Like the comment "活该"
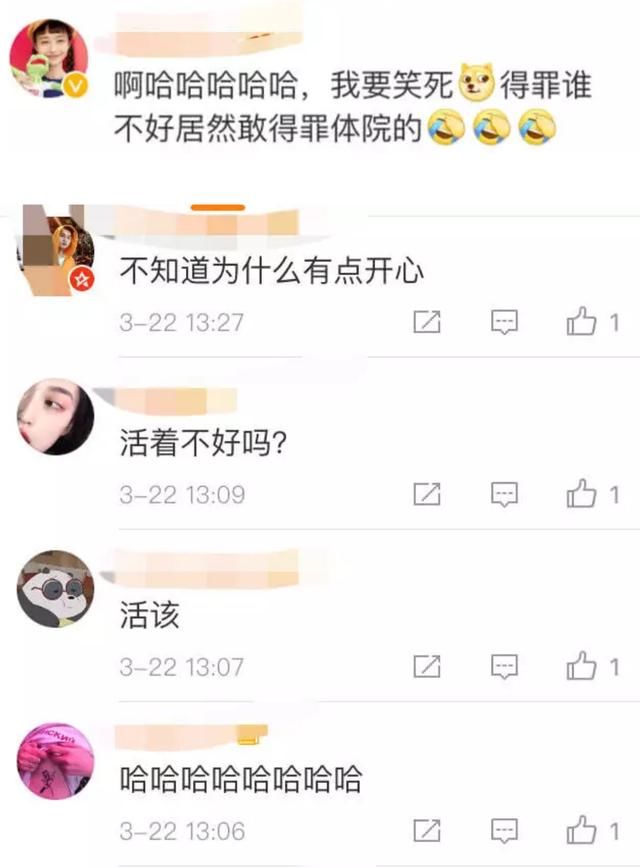 582,666
